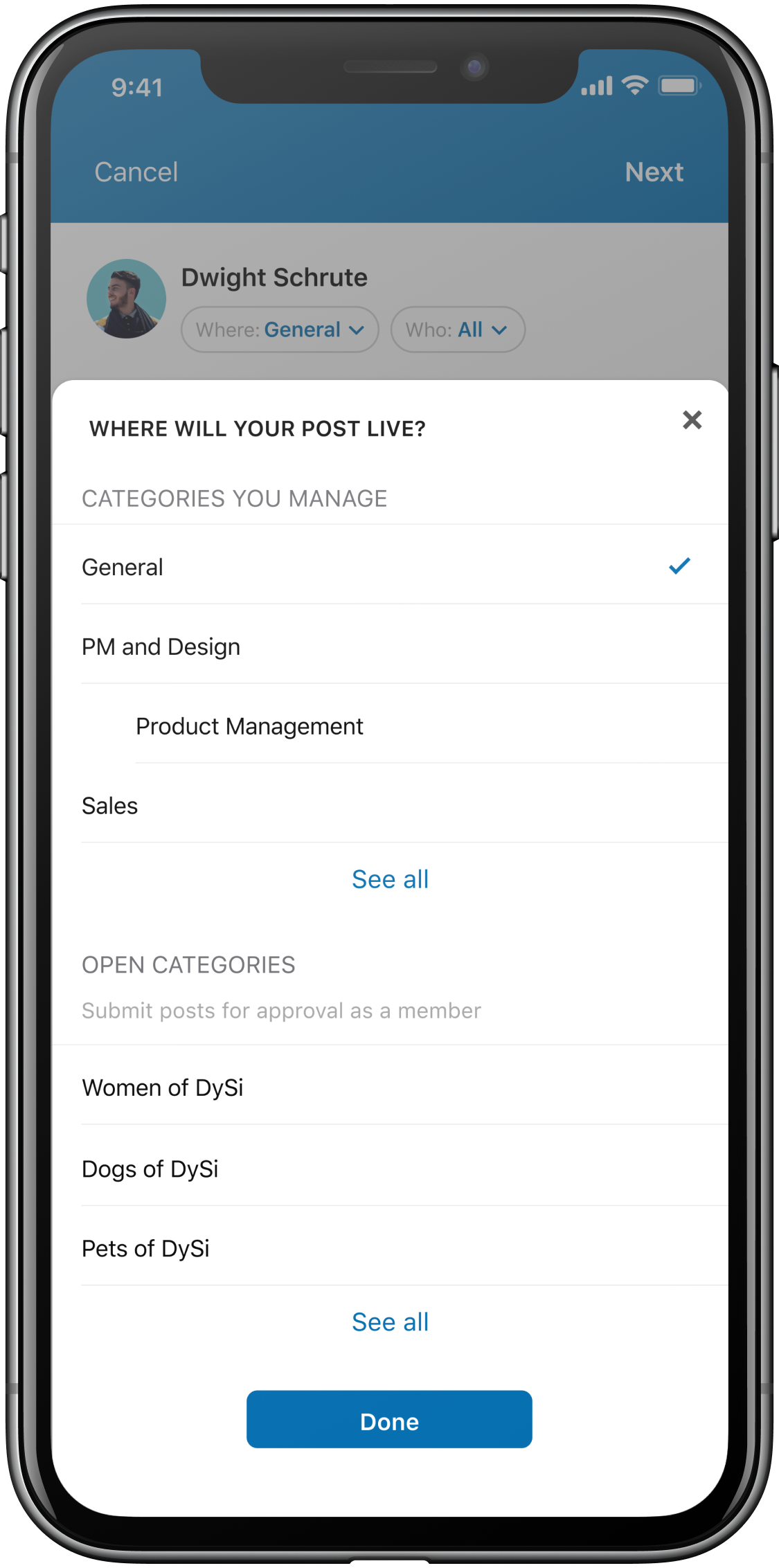Select Pets of DySi category
The height and width of the screenshot is (1568, 779).
click(390, 1247)
